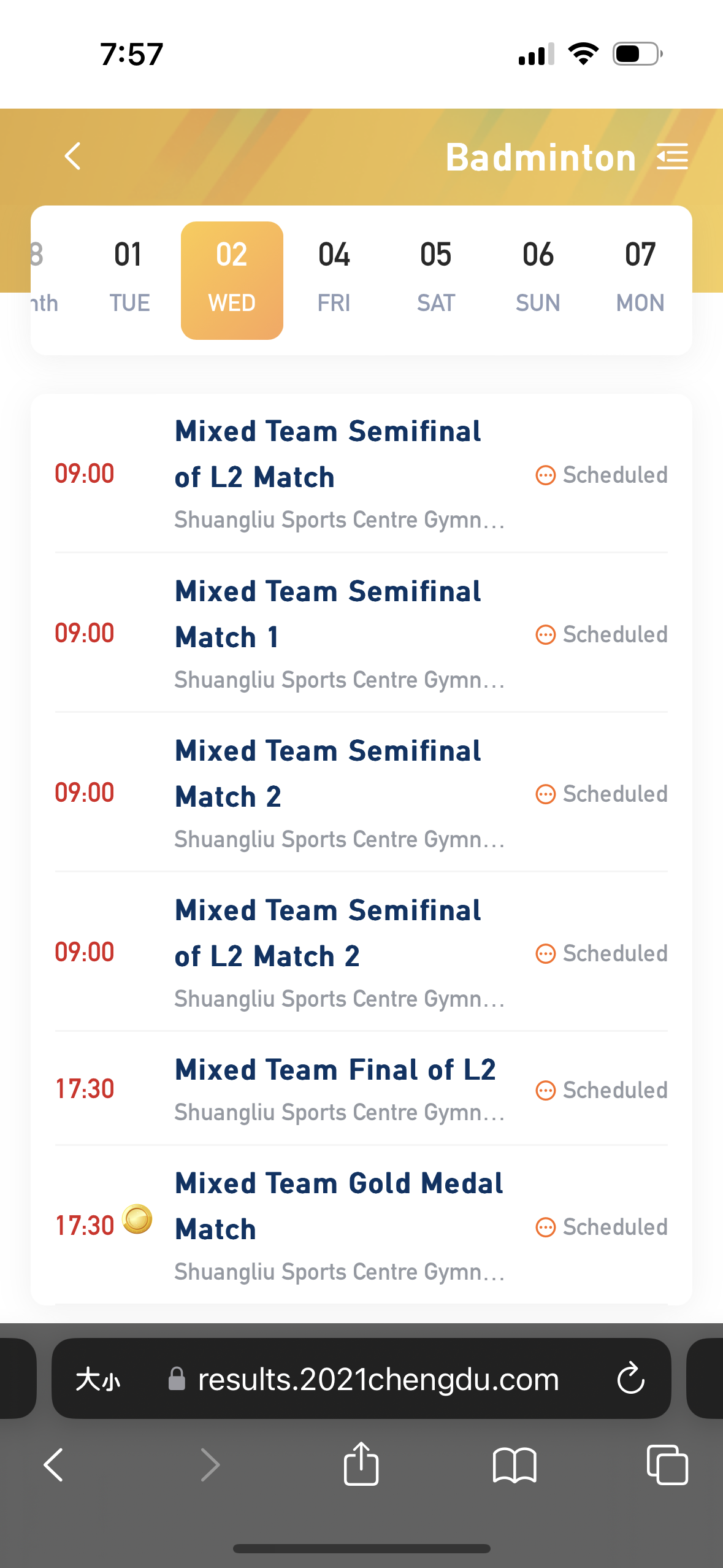Go back in Safari browser history
This screenshot has height=1568, width=723.
(x=54, y=1465)
